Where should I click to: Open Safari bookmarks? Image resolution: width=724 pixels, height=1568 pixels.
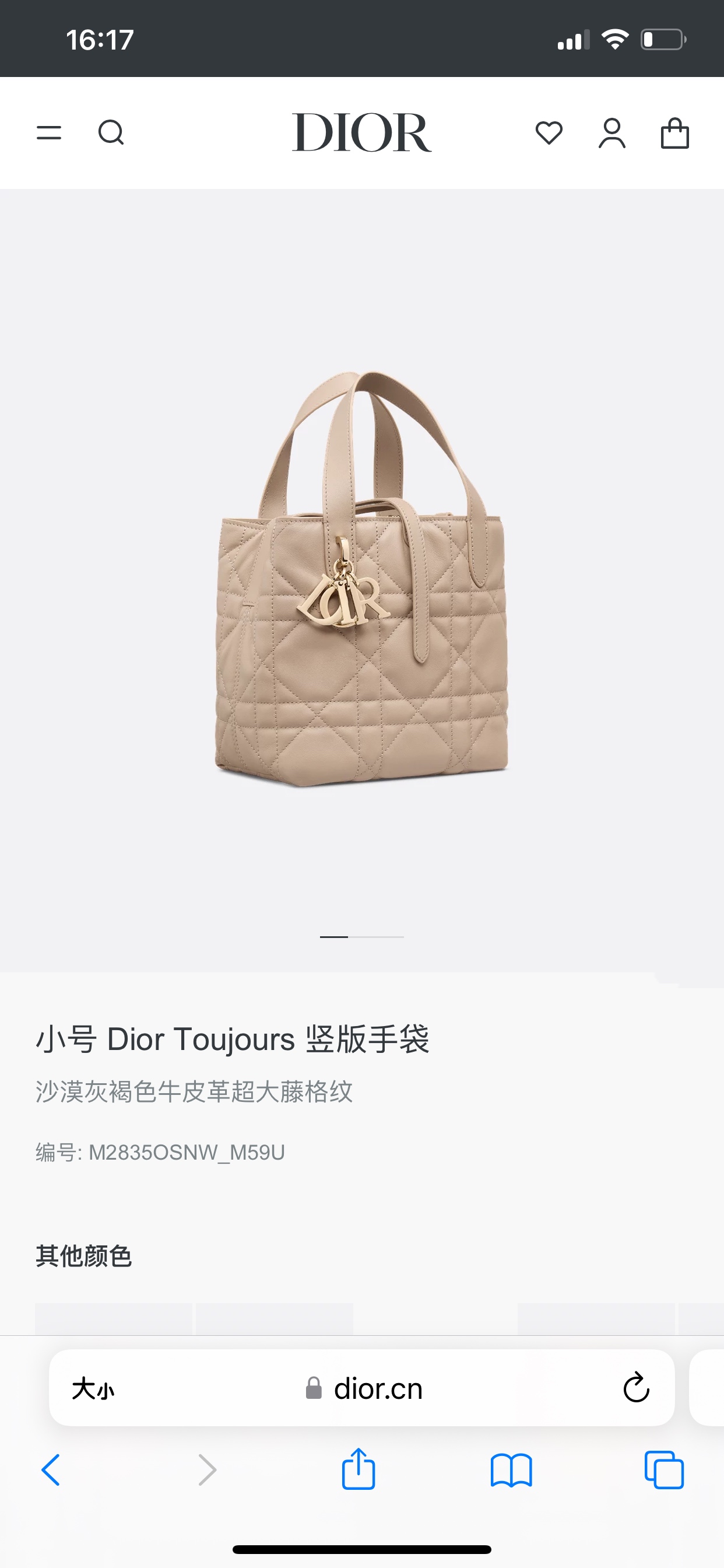tap(511, 1471)
